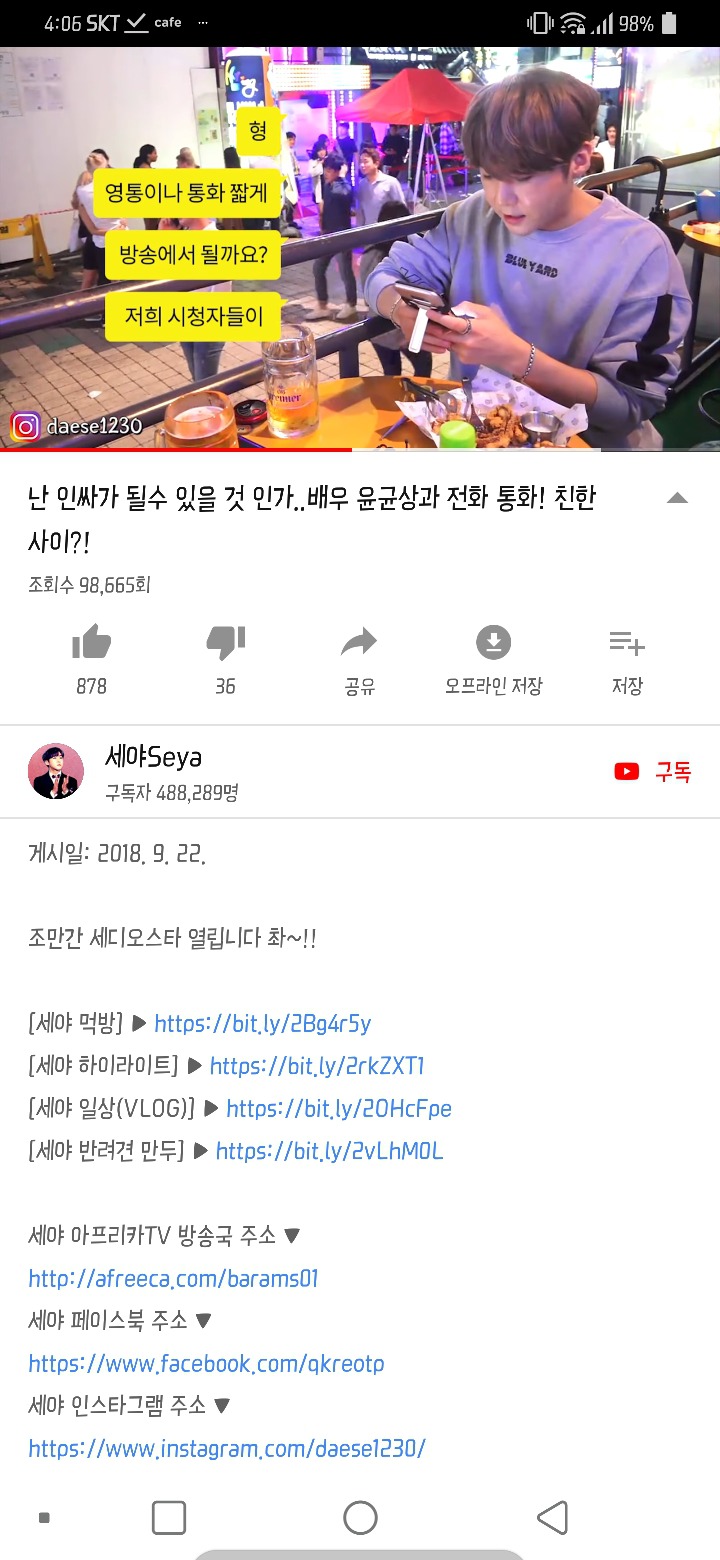Open the afreeca.com/barams01 link
The height and width of the screenshot is (1560, 720).
tap(173, 1278)
